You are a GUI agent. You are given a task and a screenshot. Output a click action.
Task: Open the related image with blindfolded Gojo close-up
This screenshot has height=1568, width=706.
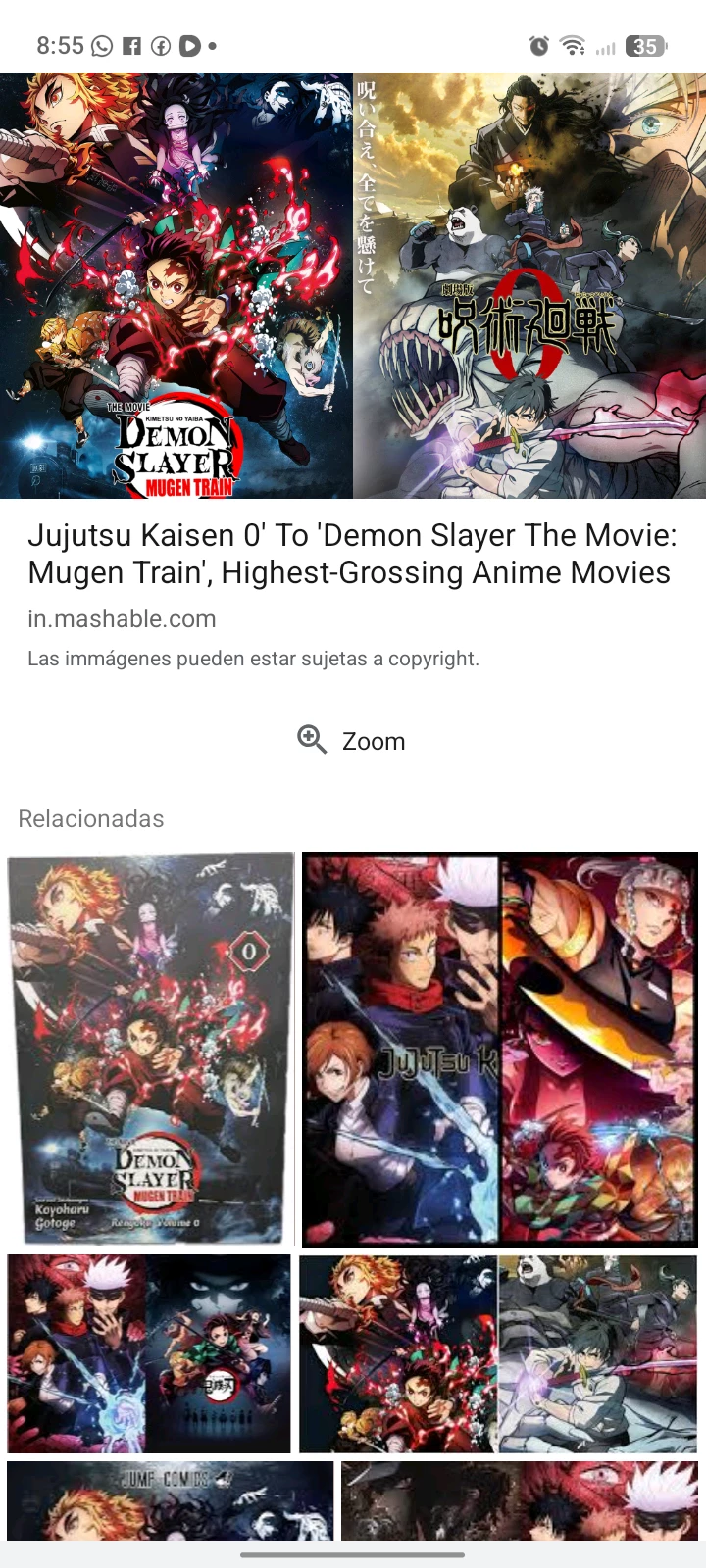tap(520, 1500)
